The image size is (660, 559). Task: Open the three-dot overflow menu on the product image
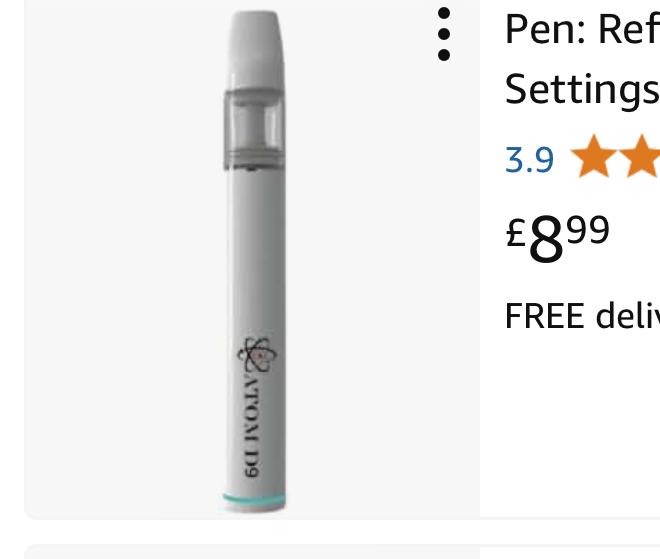pos(444,35)
